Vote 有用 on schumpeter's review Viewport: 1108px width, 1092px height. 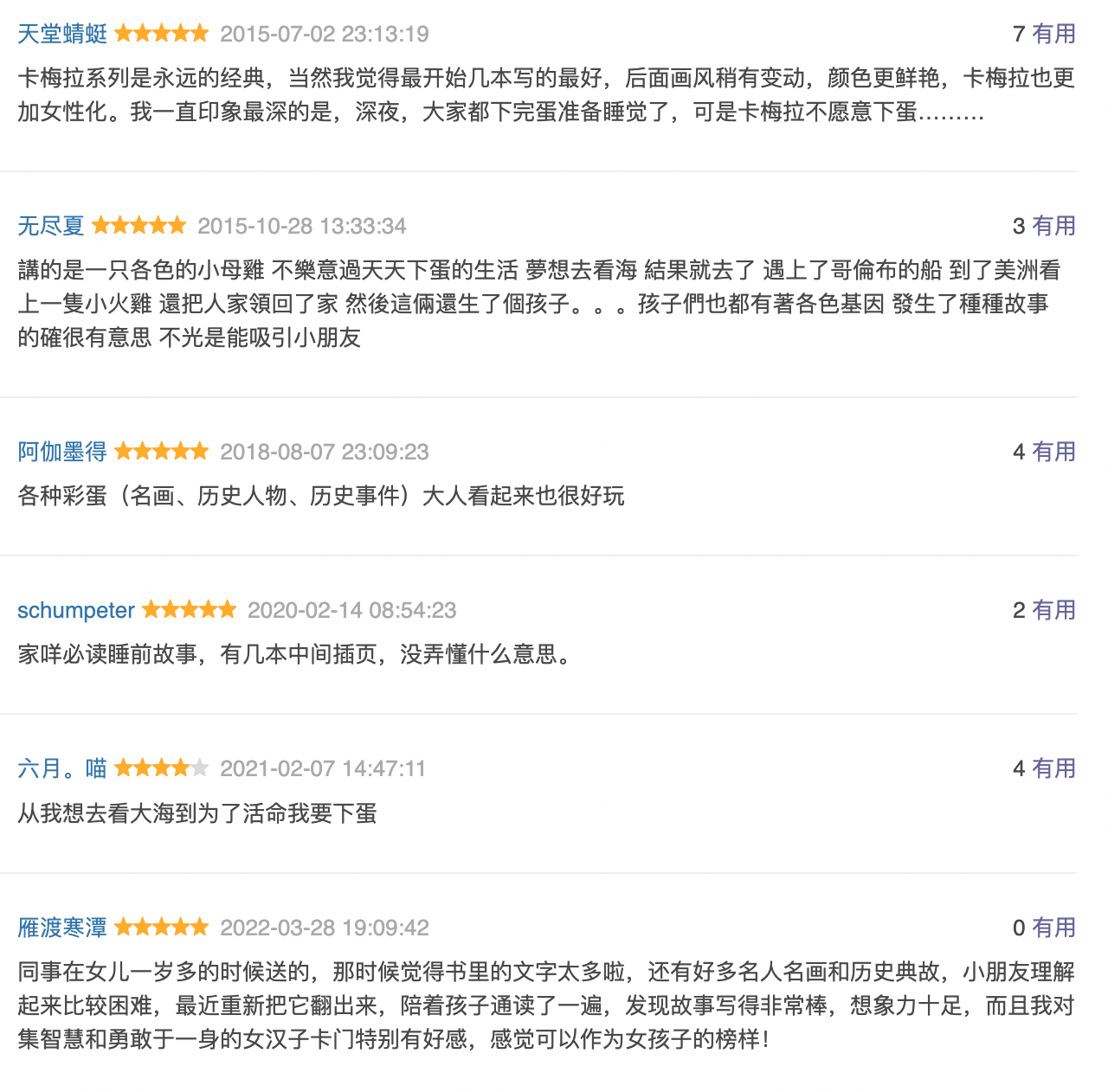pyautogui.click(x=1053, y=610)
